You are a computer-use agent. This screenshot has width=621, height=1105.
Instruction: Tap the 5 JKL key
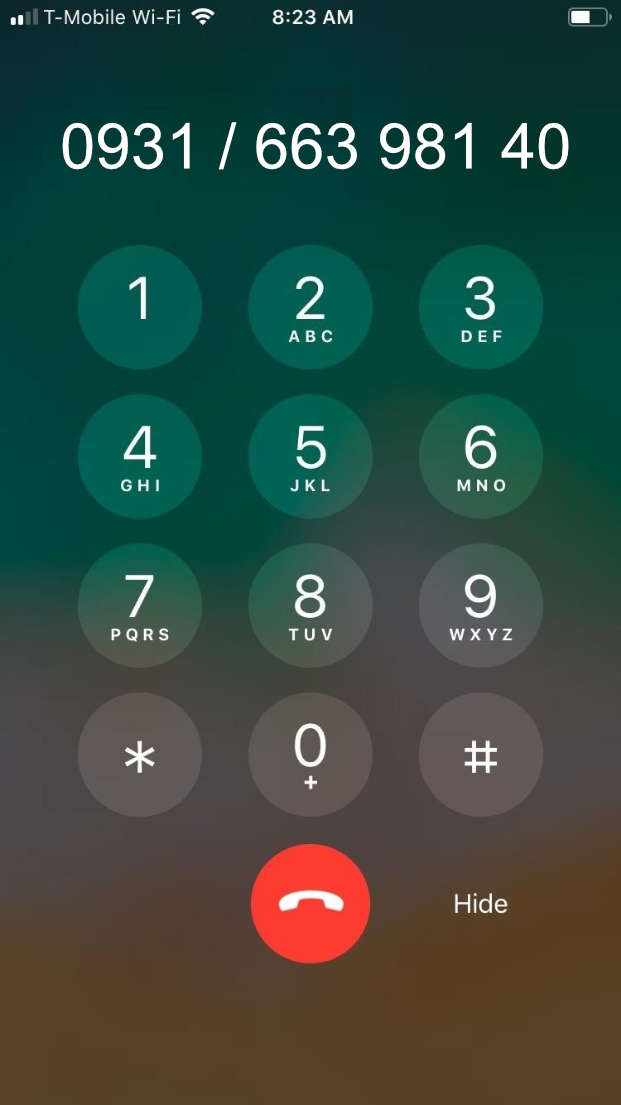[310, 456]
